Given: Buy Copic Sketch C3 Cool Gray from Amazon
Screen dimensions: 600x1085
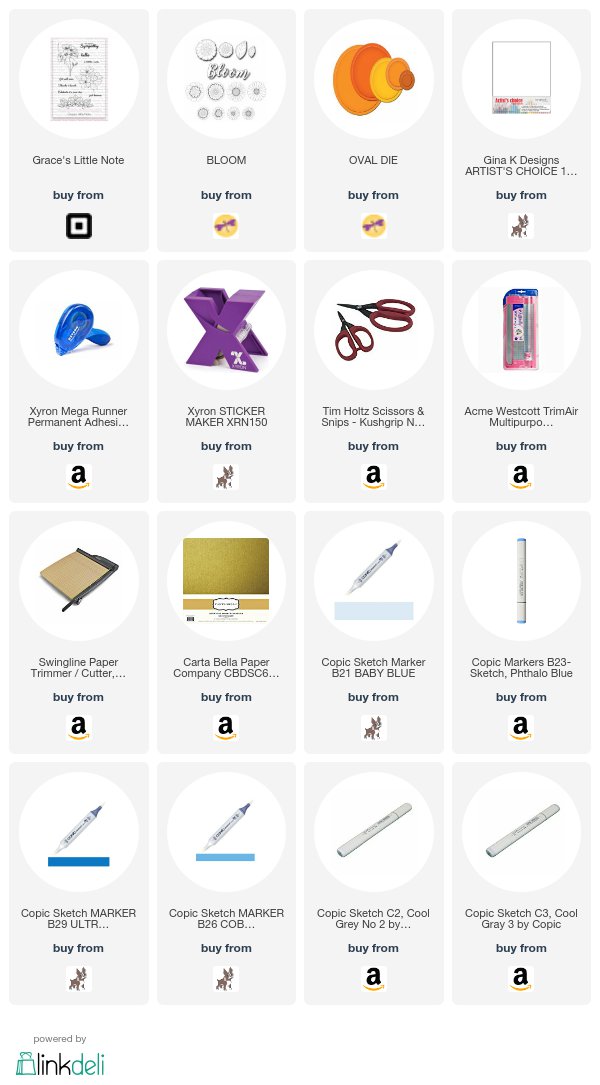Looking at the screenshot, I should point(521,979).
